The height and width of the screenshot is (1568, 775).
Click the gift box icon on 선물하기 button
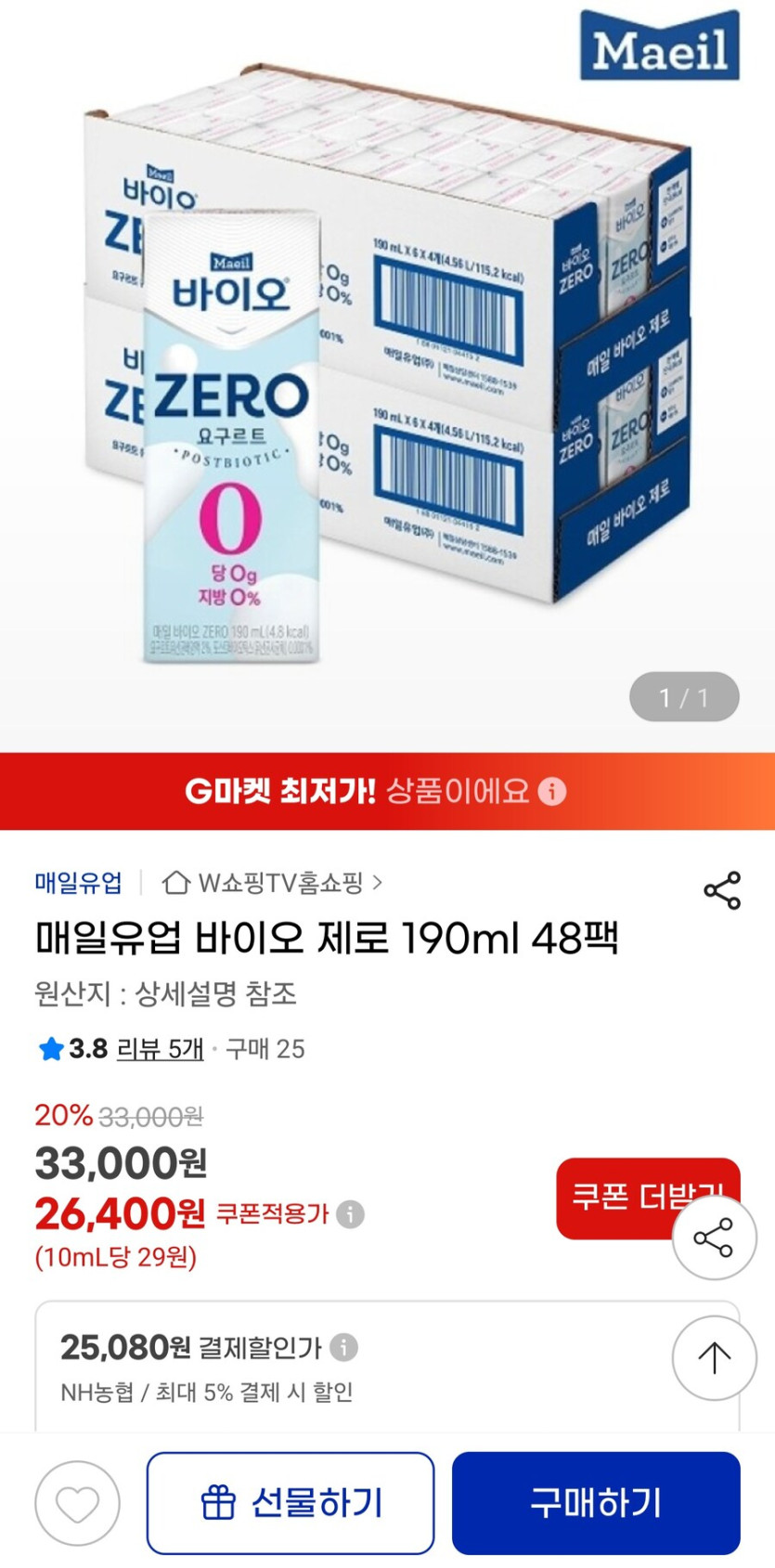point(218,1501)
